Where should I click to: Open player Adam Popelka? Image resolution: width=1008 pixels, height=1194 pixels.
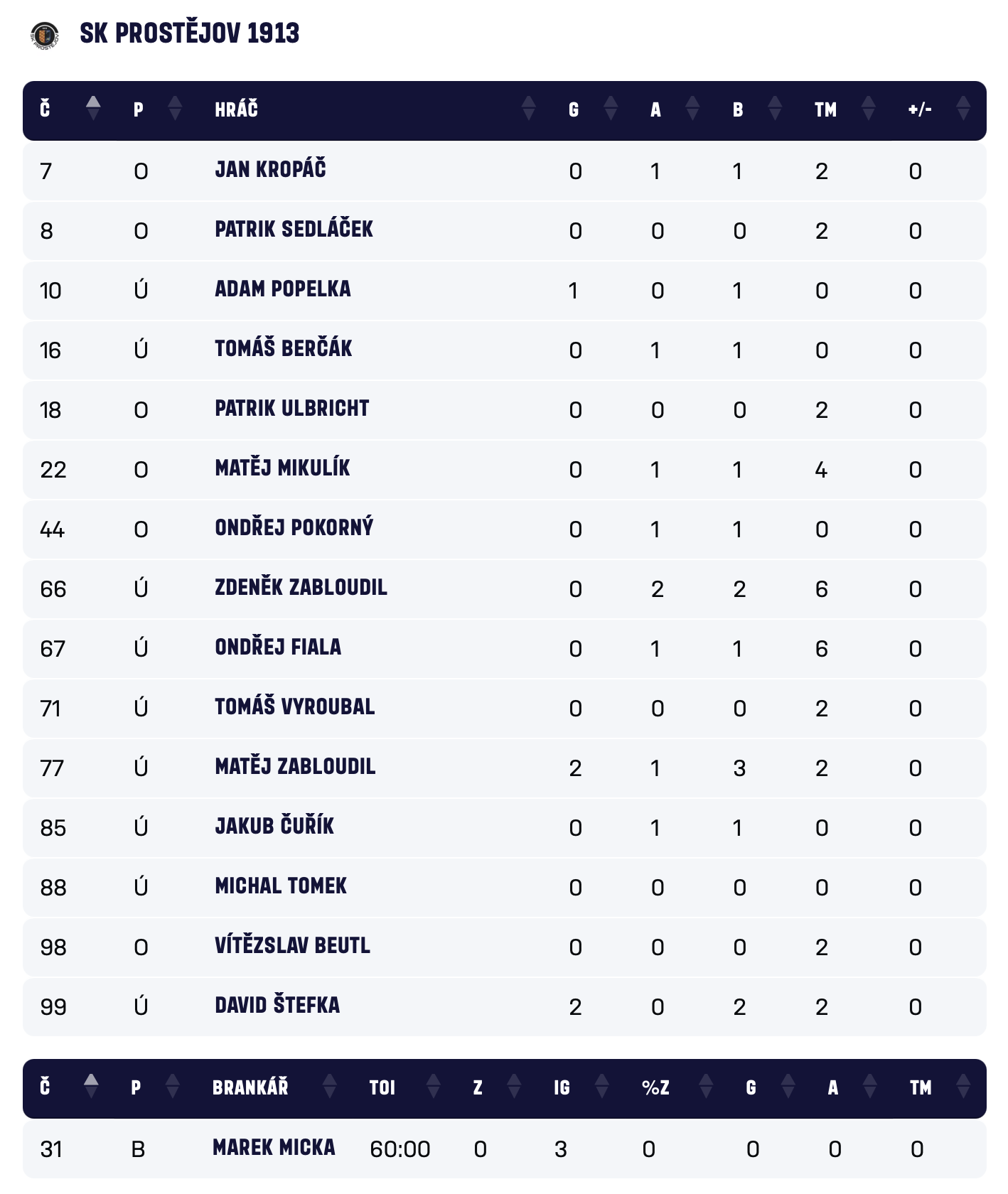click(x=282, y=289)
